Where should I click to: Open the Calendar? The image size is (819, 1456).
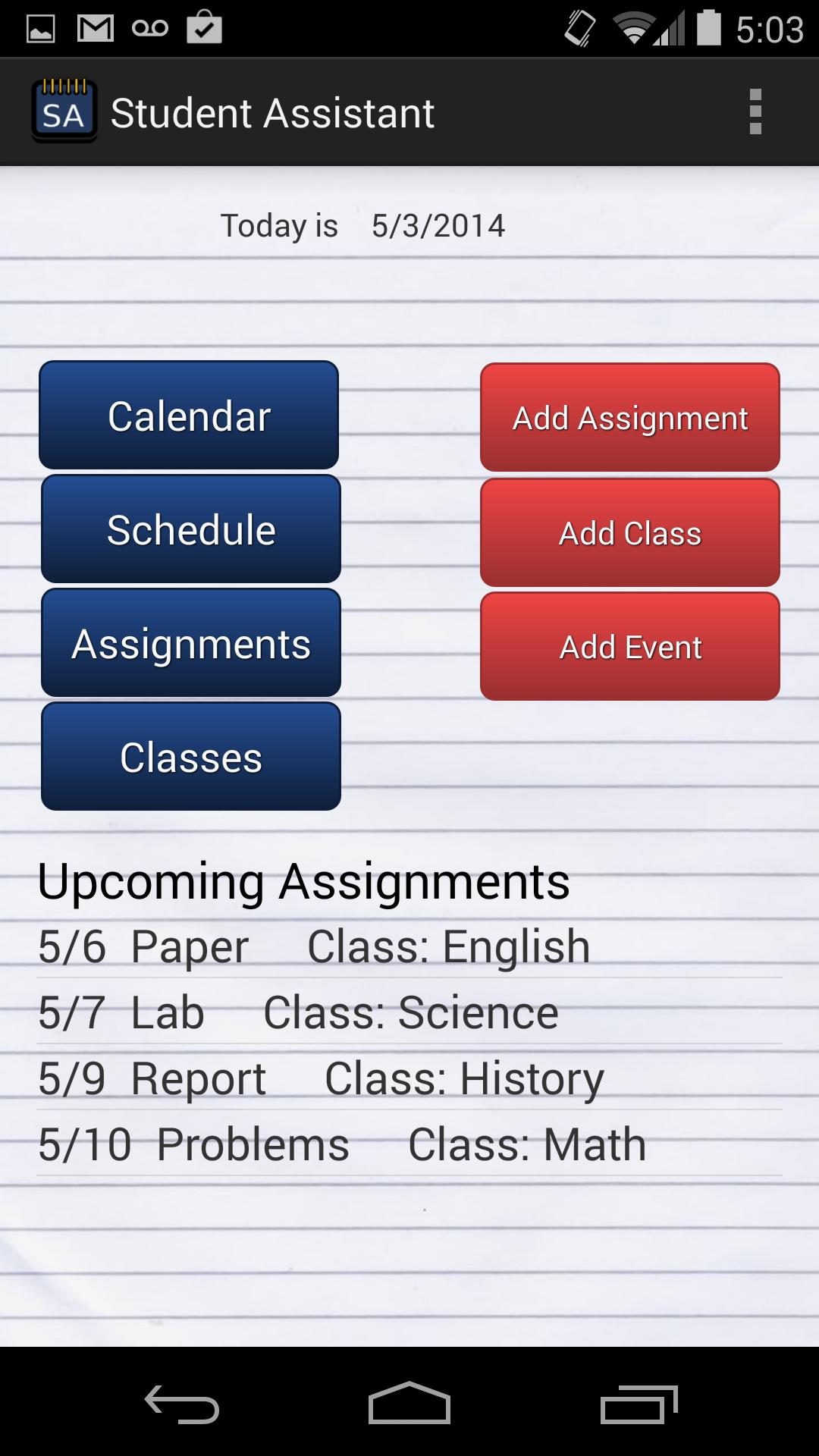point(189,414)
